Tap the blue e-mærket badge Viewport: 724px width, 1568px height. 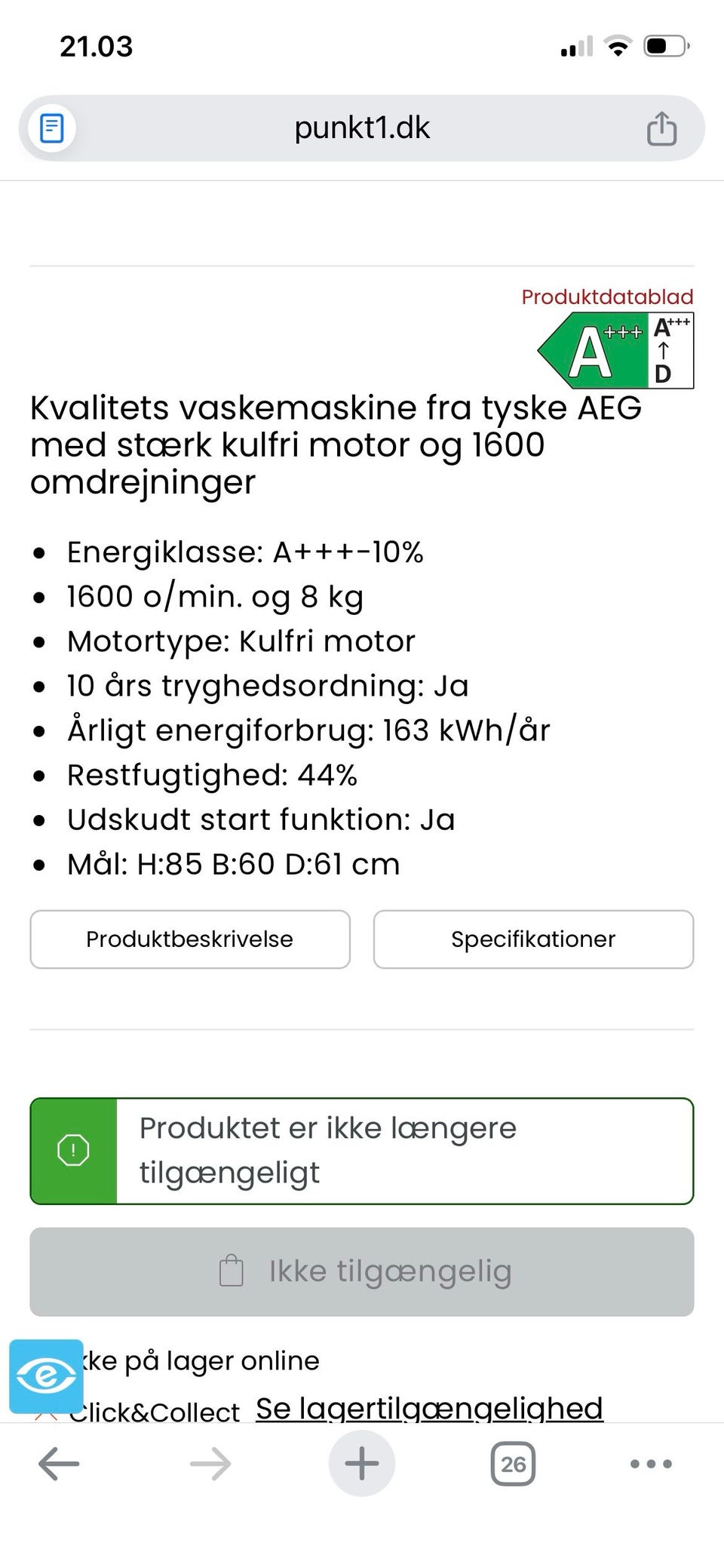[x=46, y=1376]
